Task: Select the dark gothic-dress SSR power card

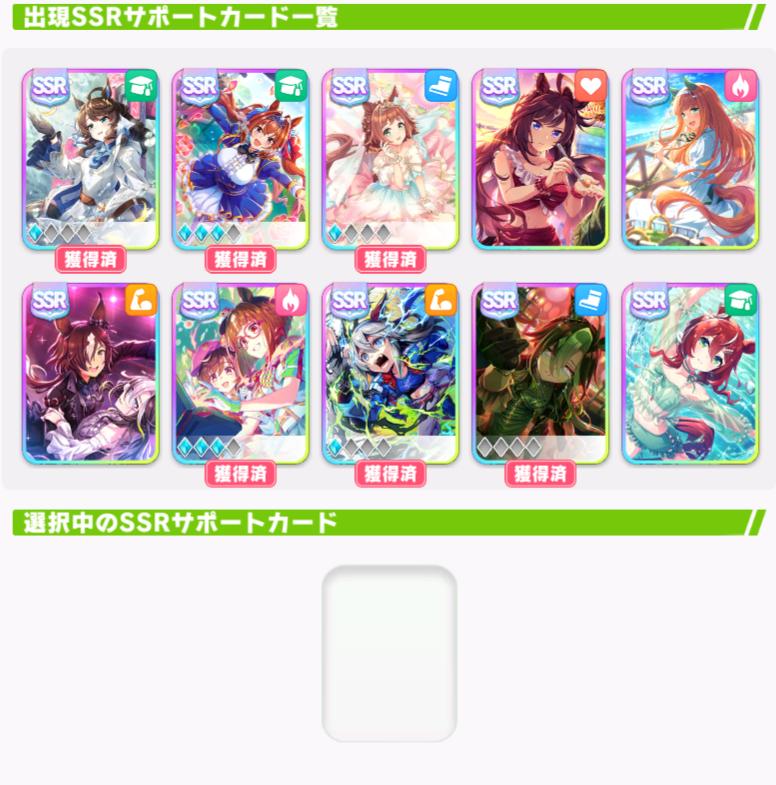Action: 90,373
